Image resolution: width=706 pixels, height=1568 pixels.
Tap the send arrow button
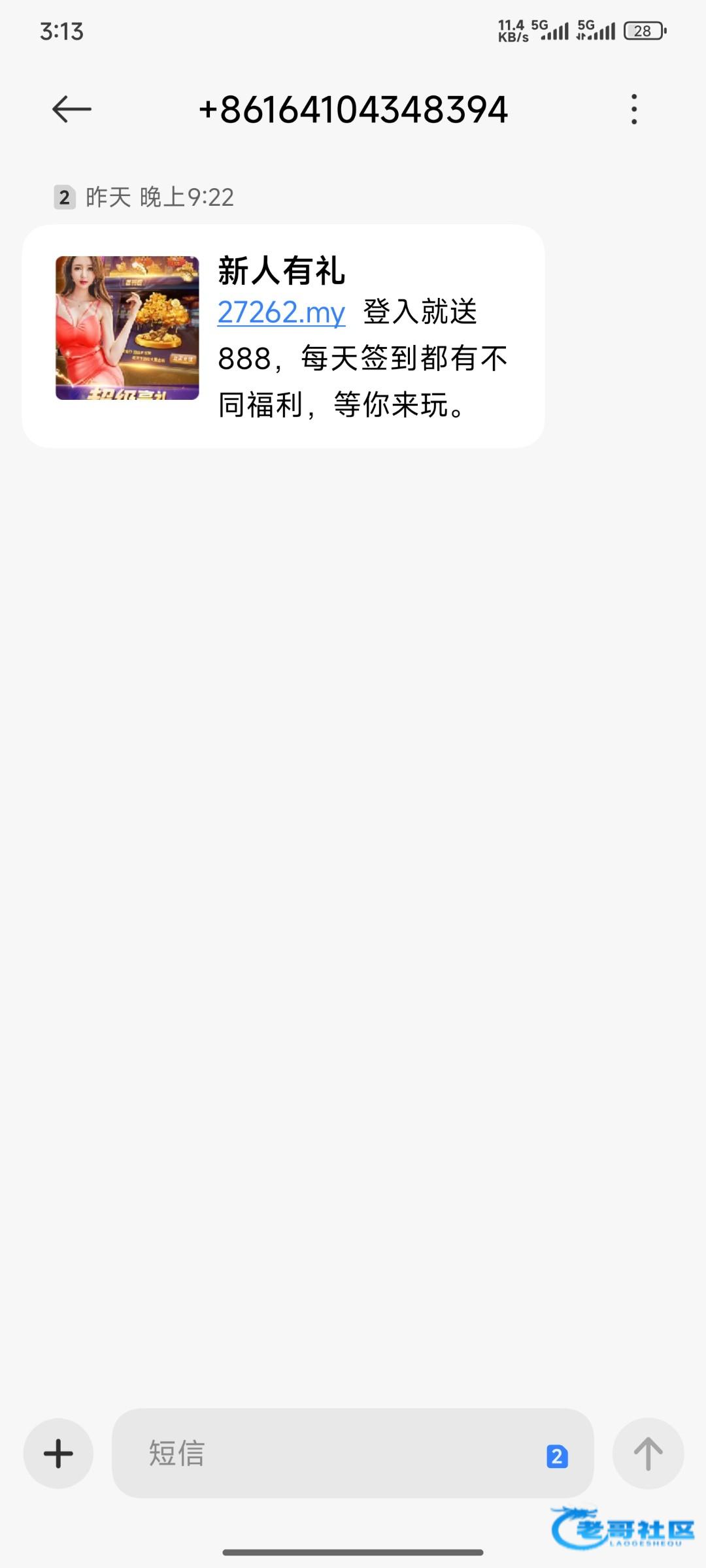tap(648, 1454)
